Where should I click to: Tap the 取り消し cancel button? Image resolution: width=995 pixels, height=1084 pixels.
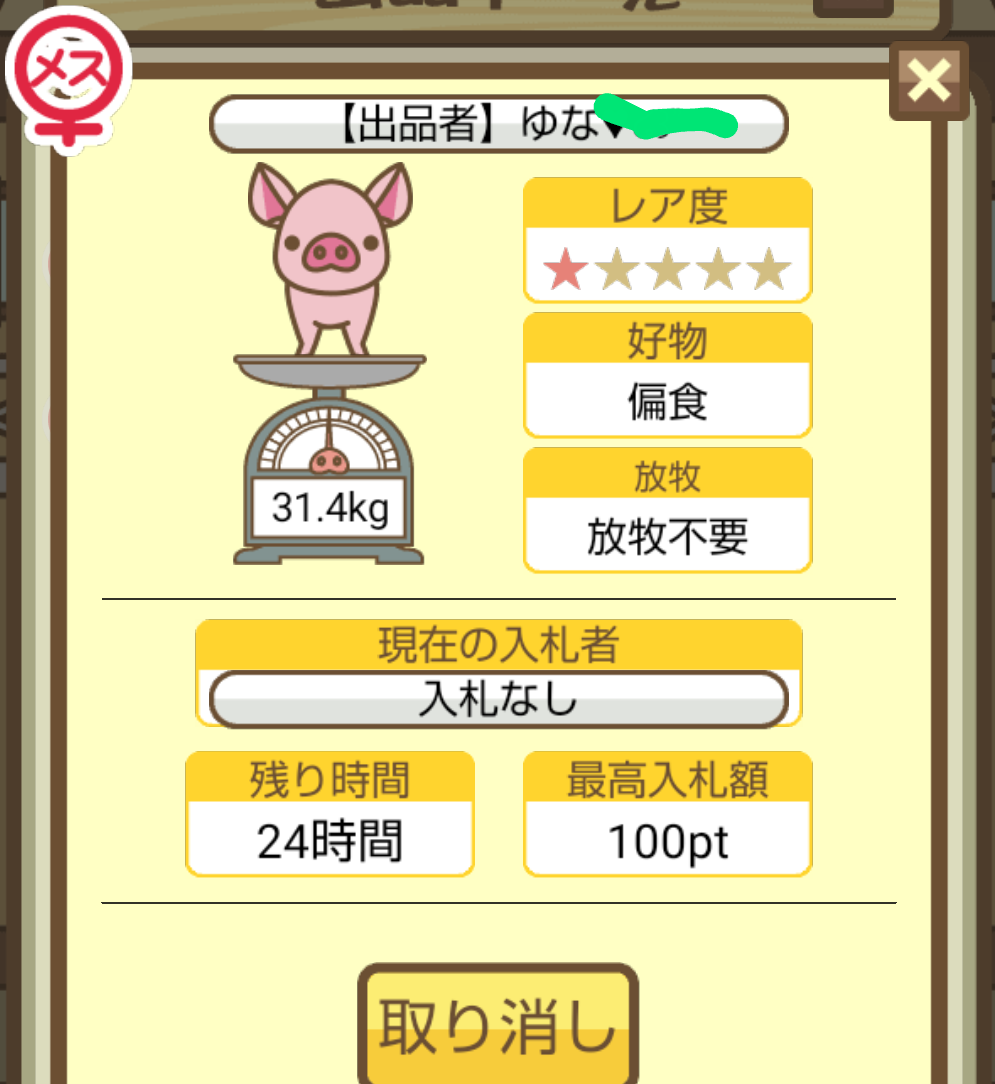497,1026
